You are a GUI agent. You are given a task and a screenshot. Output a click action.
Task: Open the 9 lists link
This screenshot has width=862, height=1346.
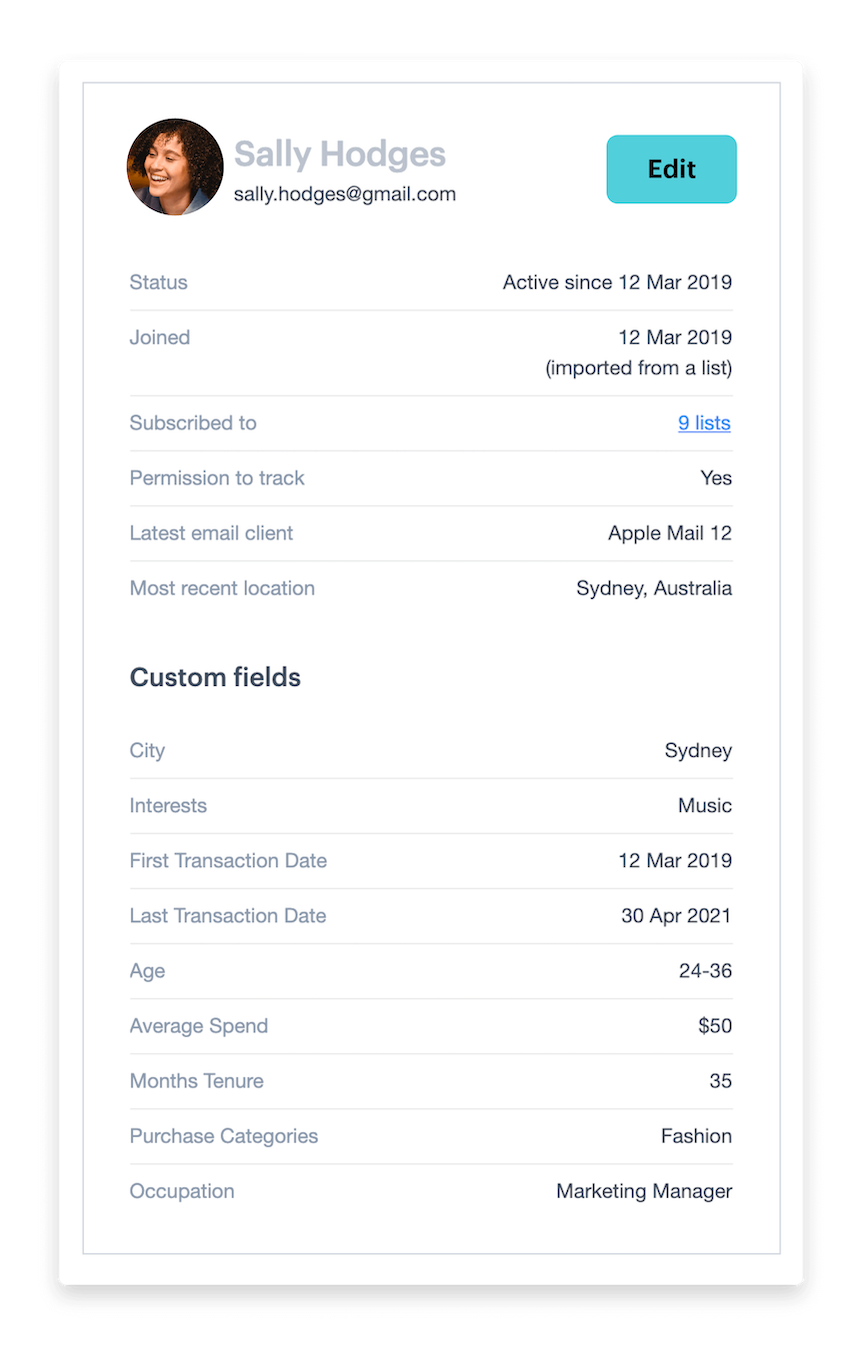(704, 423)
